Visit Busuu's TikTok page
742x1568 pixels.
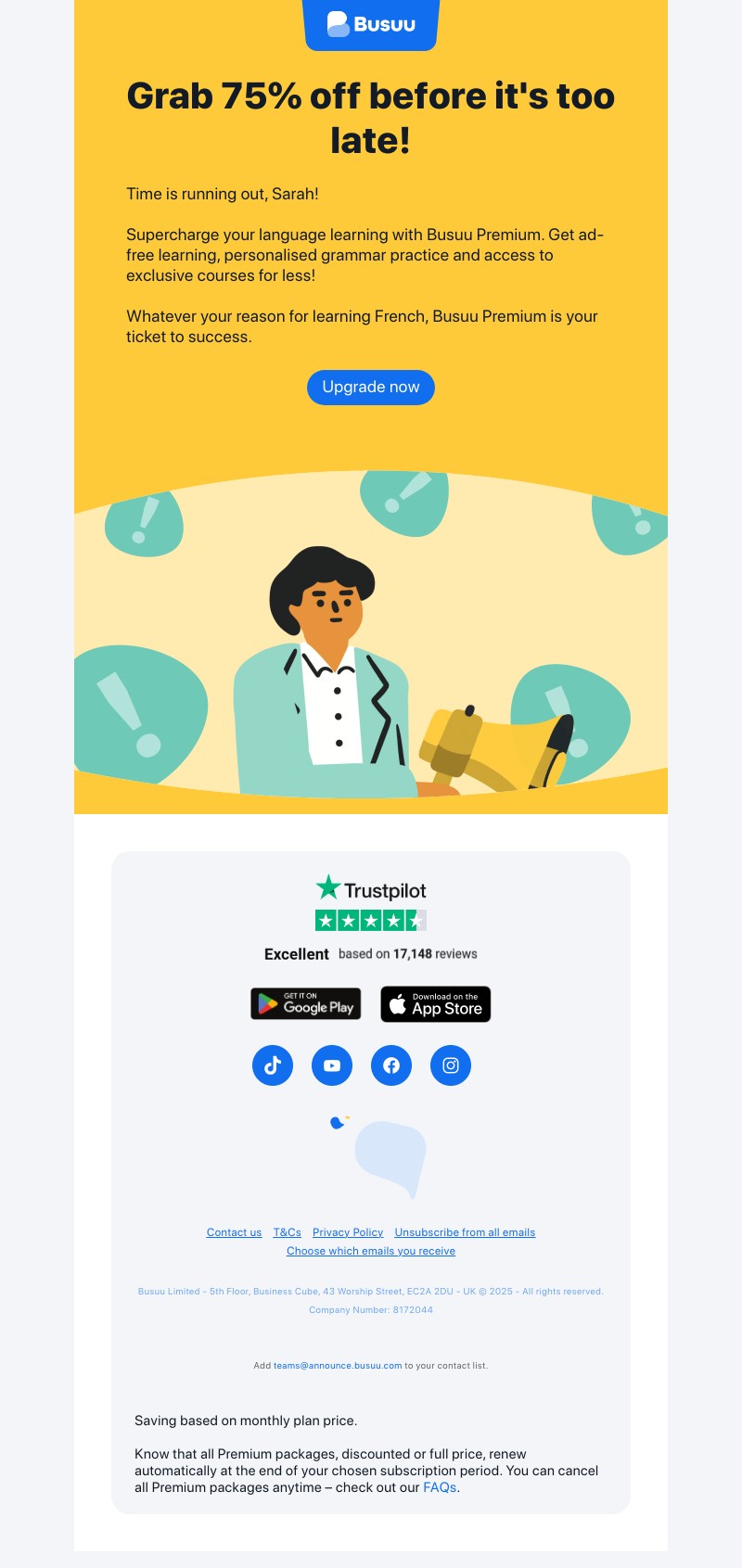click(x=273, y=1065)
